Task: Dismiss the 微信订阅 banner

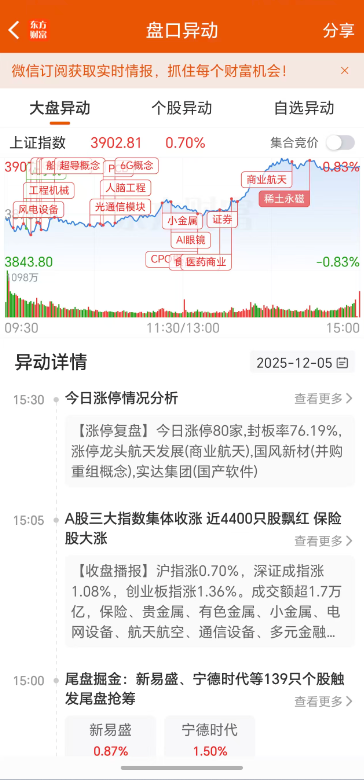Action: 345,71
